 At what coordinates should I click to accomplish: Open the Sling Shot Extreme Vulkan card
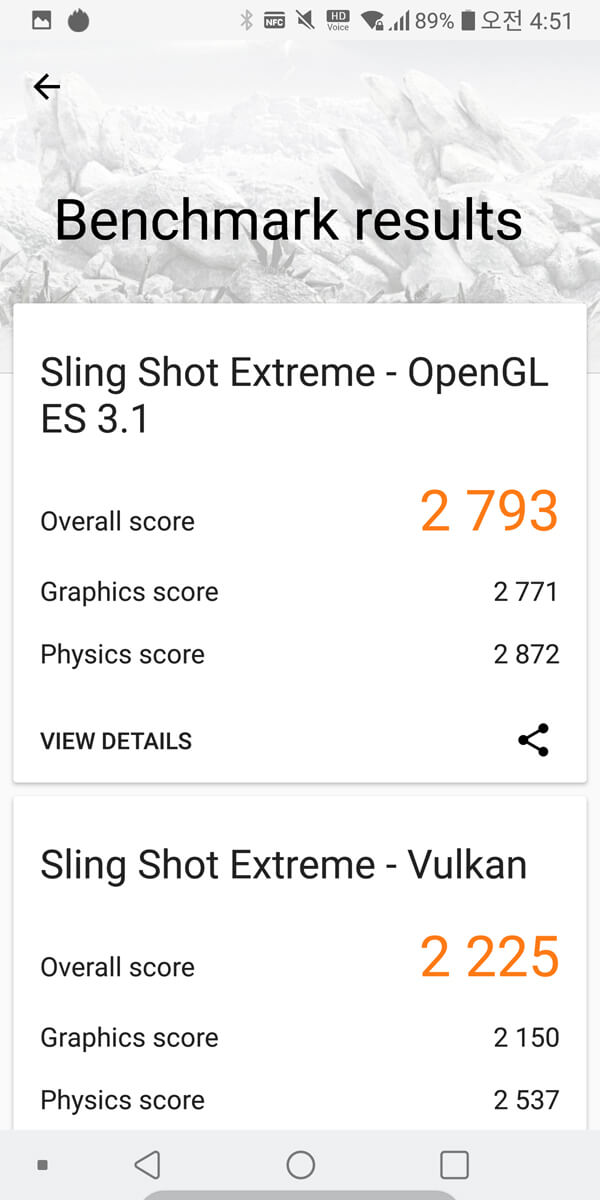click(x=300, y=964)
